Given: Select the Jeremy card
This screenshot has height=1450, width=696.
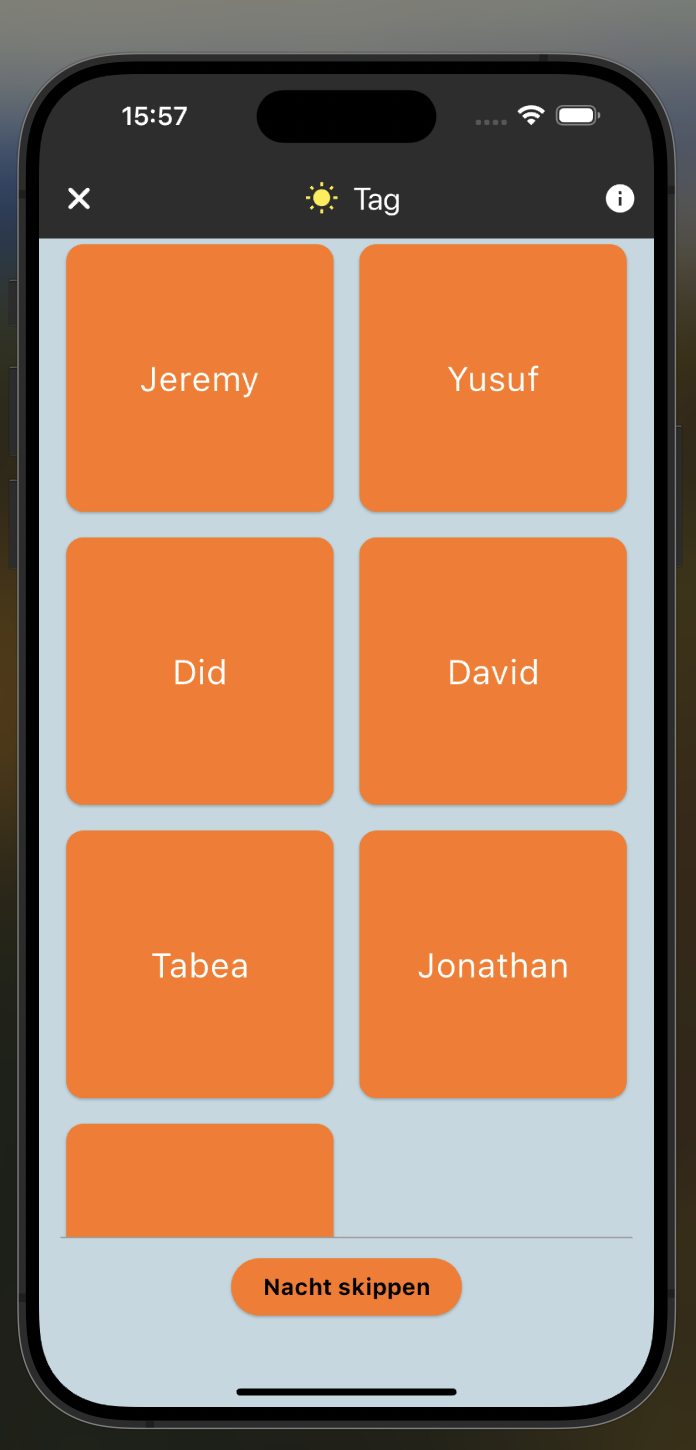Looking at the screenshot, I should 200,378.
